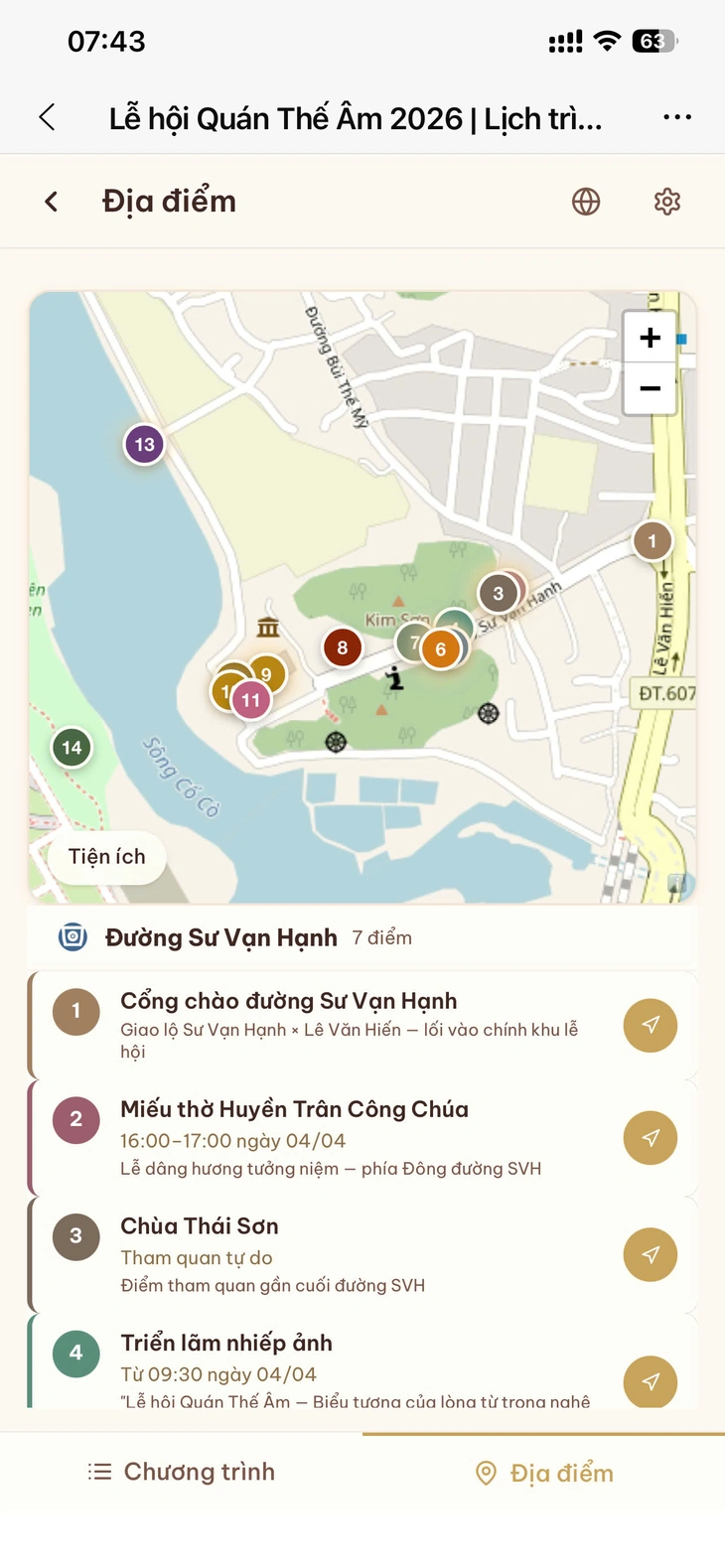Tap the Tiện ích chip on map
The image size is (725, 1568).
coord(106,856)
